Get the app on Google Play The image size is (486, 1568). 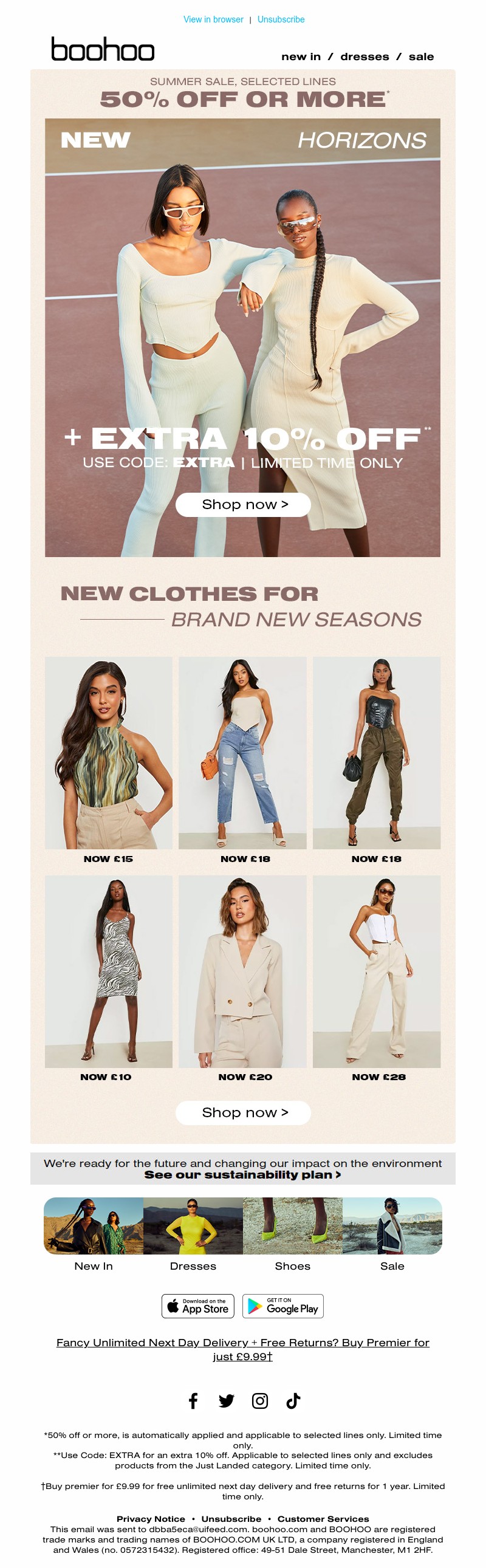(x=282, y=1306)
